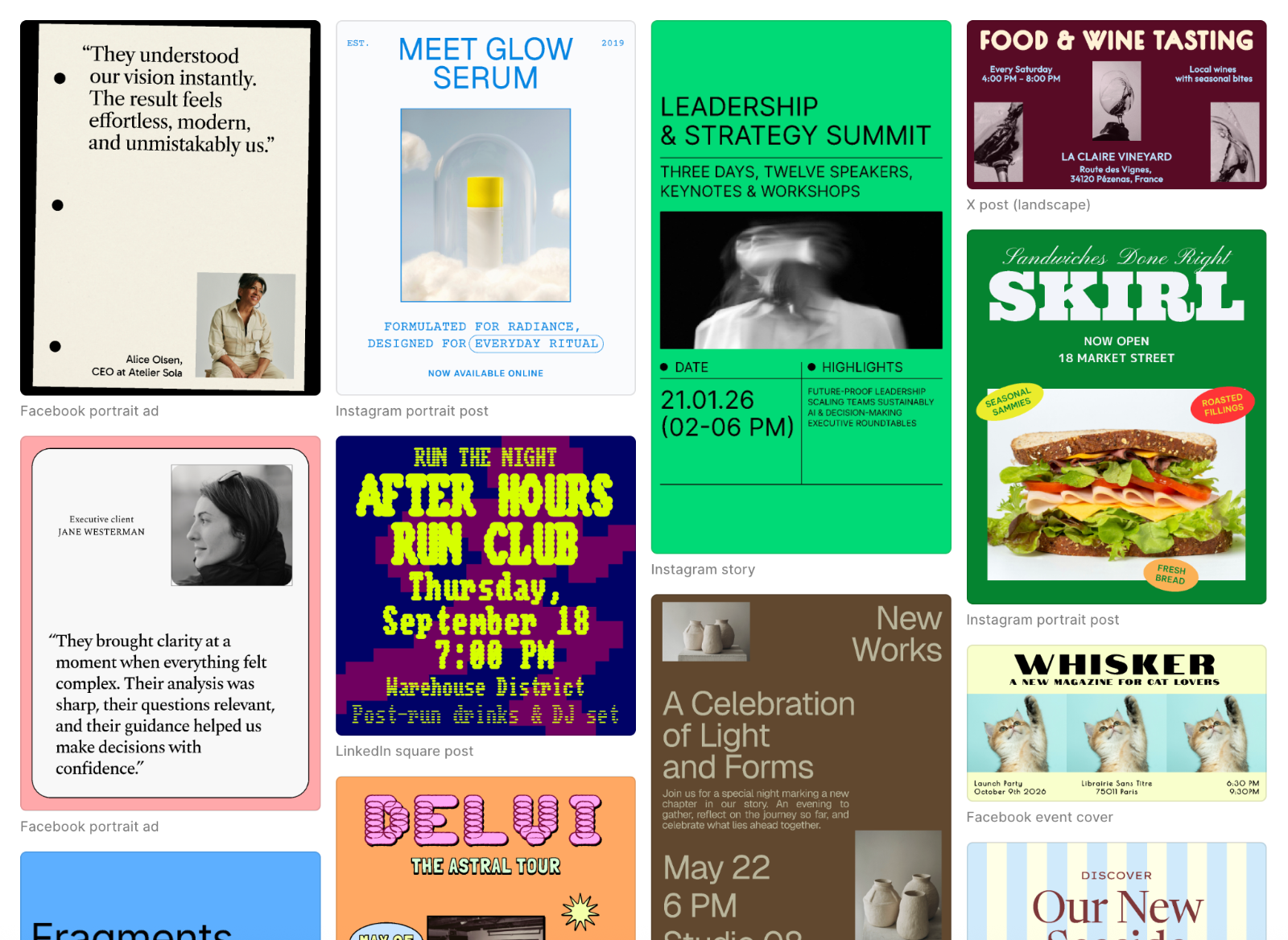Screen dimensions: 1288x940
Task: Open the Leadership & Strategy Summit story template
Action: click(801, 287)
